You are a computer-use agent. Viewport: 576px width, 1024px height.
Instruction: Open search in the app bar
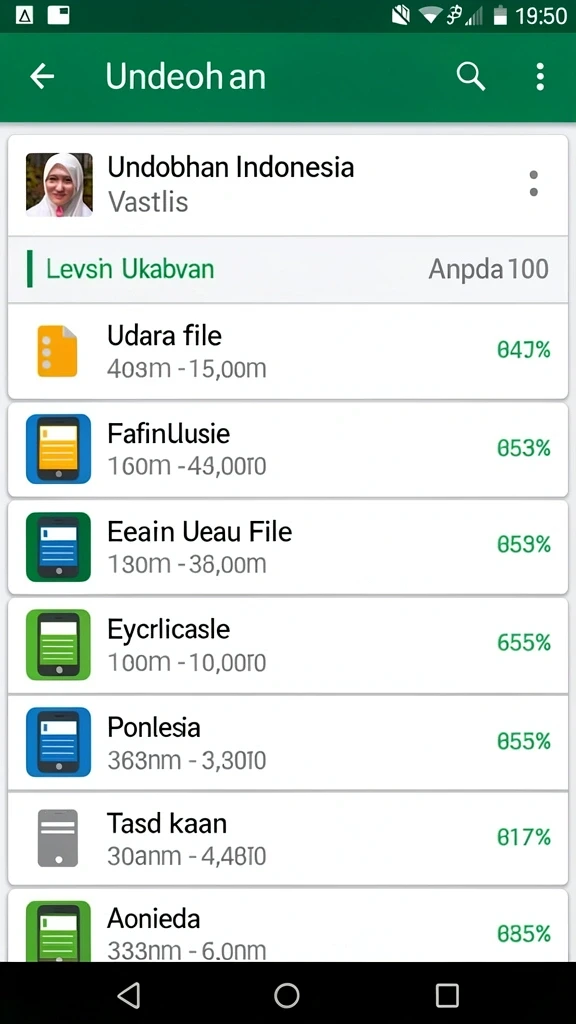point(470,76)
